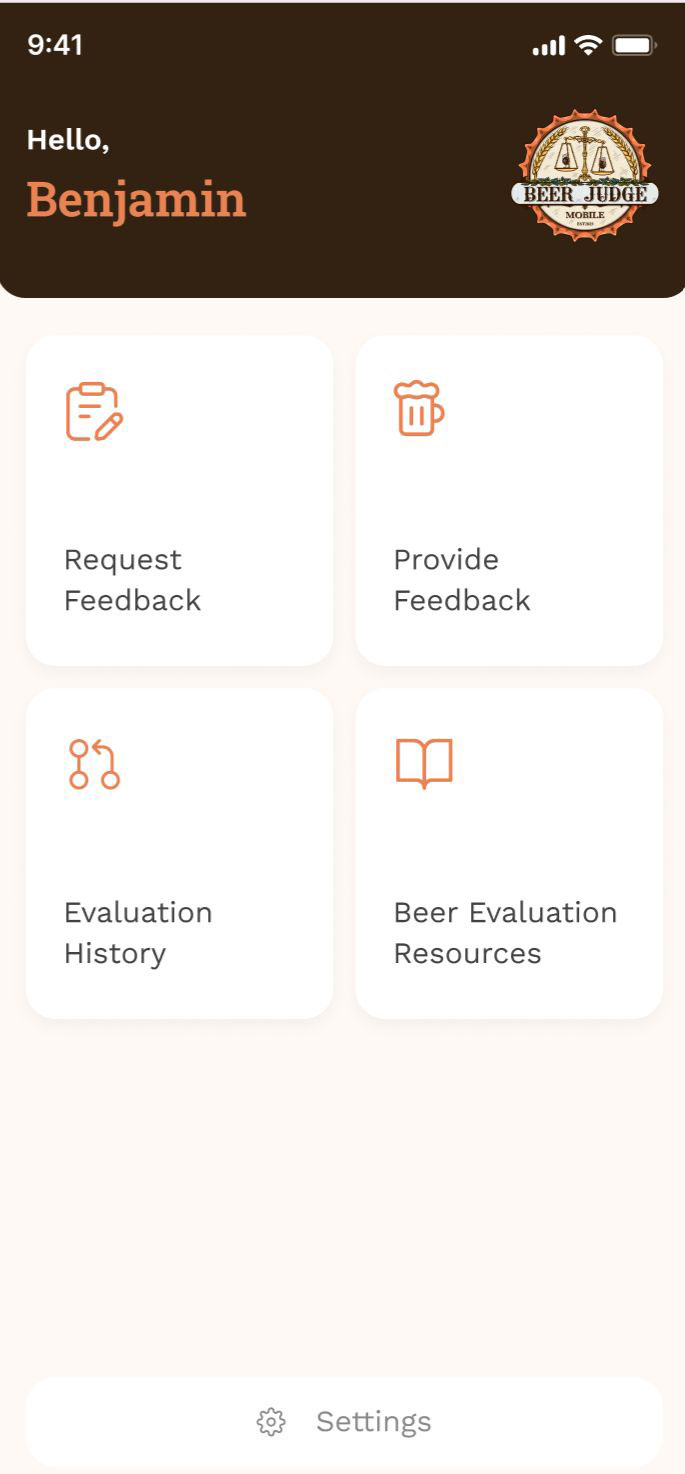The width and height of the screenshot is (685, 1474).
Task: Open the Provide Feedback card
Action: [x=509, y=500]
